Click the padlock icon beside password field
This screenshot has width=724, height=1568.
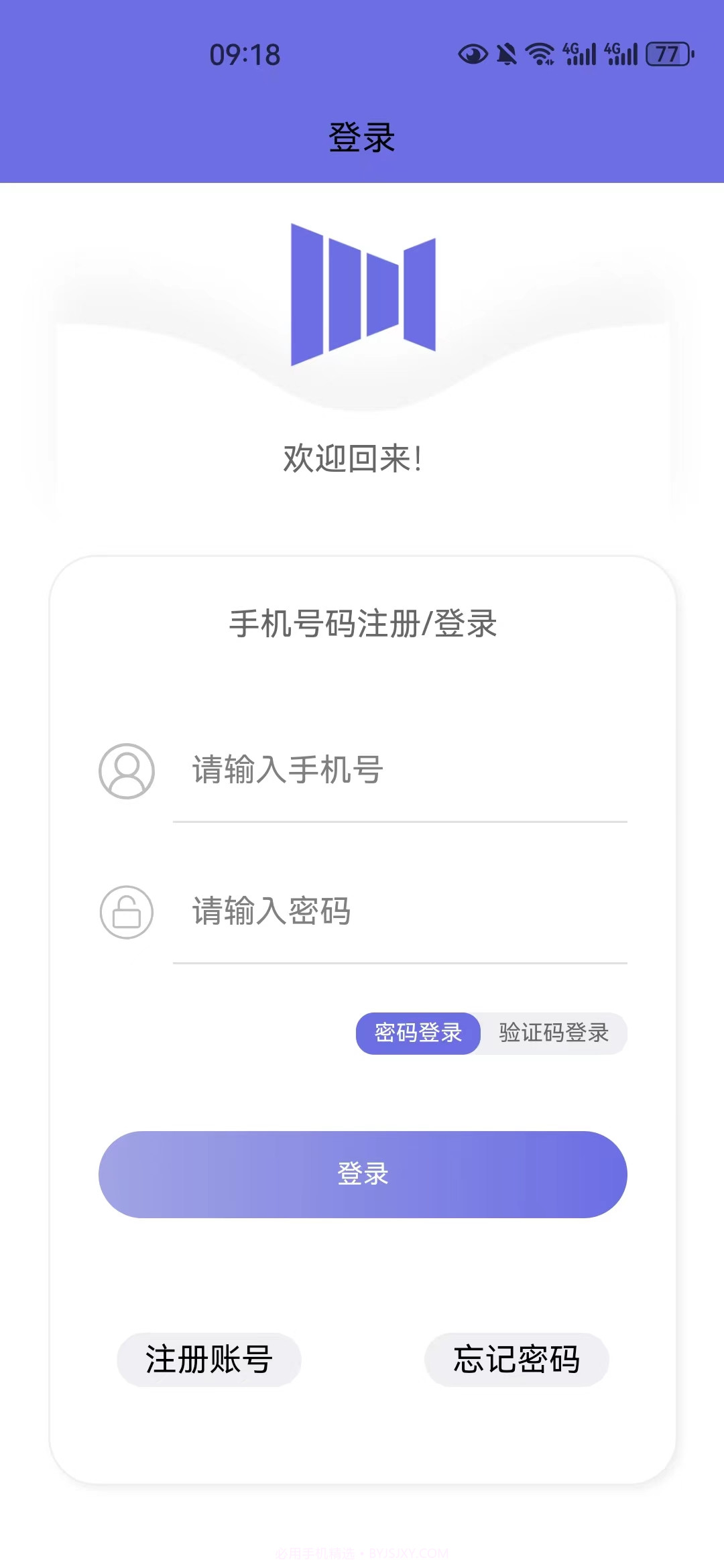click(126, 911)
